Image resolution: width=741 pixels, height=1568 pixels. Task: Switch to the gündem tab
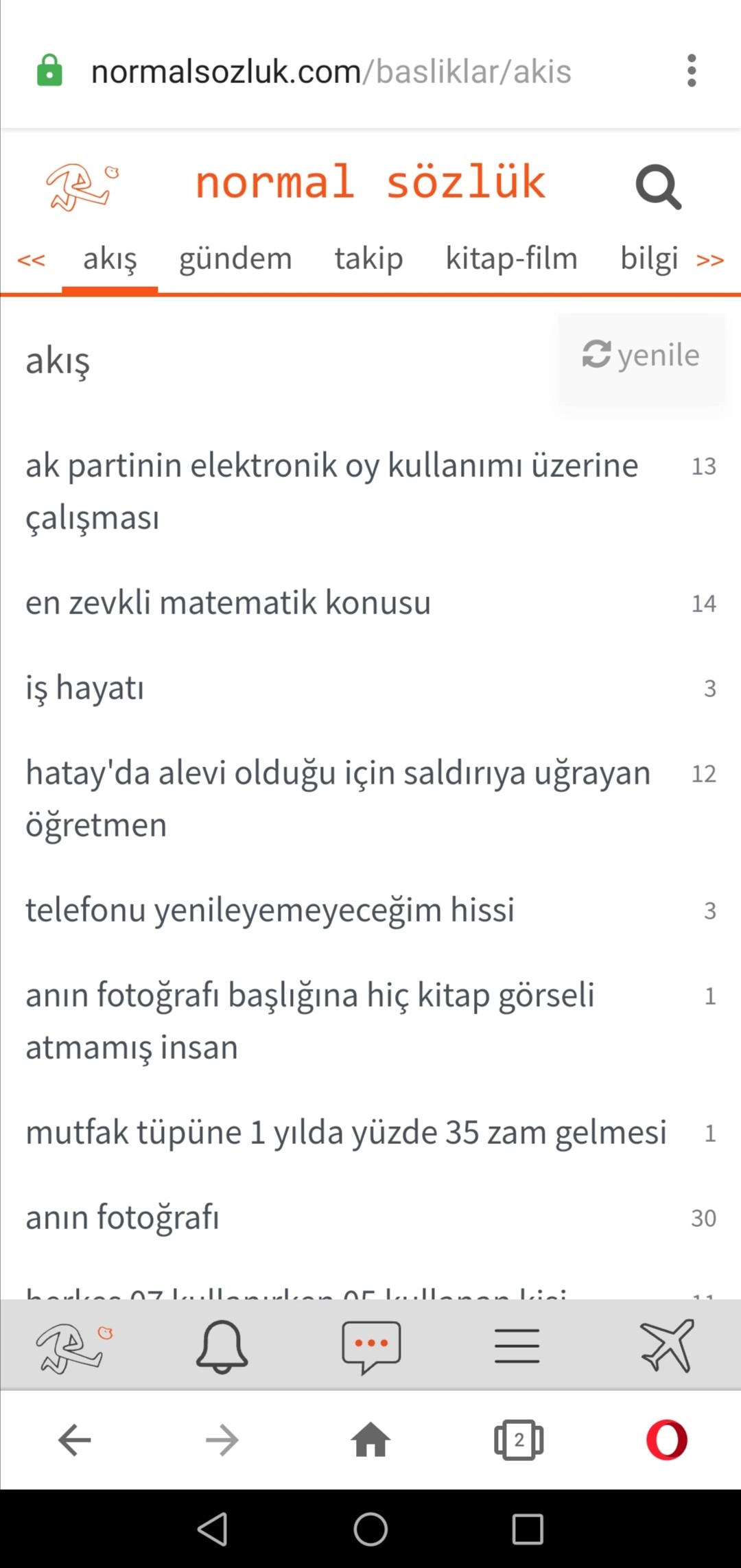[235, 259]
